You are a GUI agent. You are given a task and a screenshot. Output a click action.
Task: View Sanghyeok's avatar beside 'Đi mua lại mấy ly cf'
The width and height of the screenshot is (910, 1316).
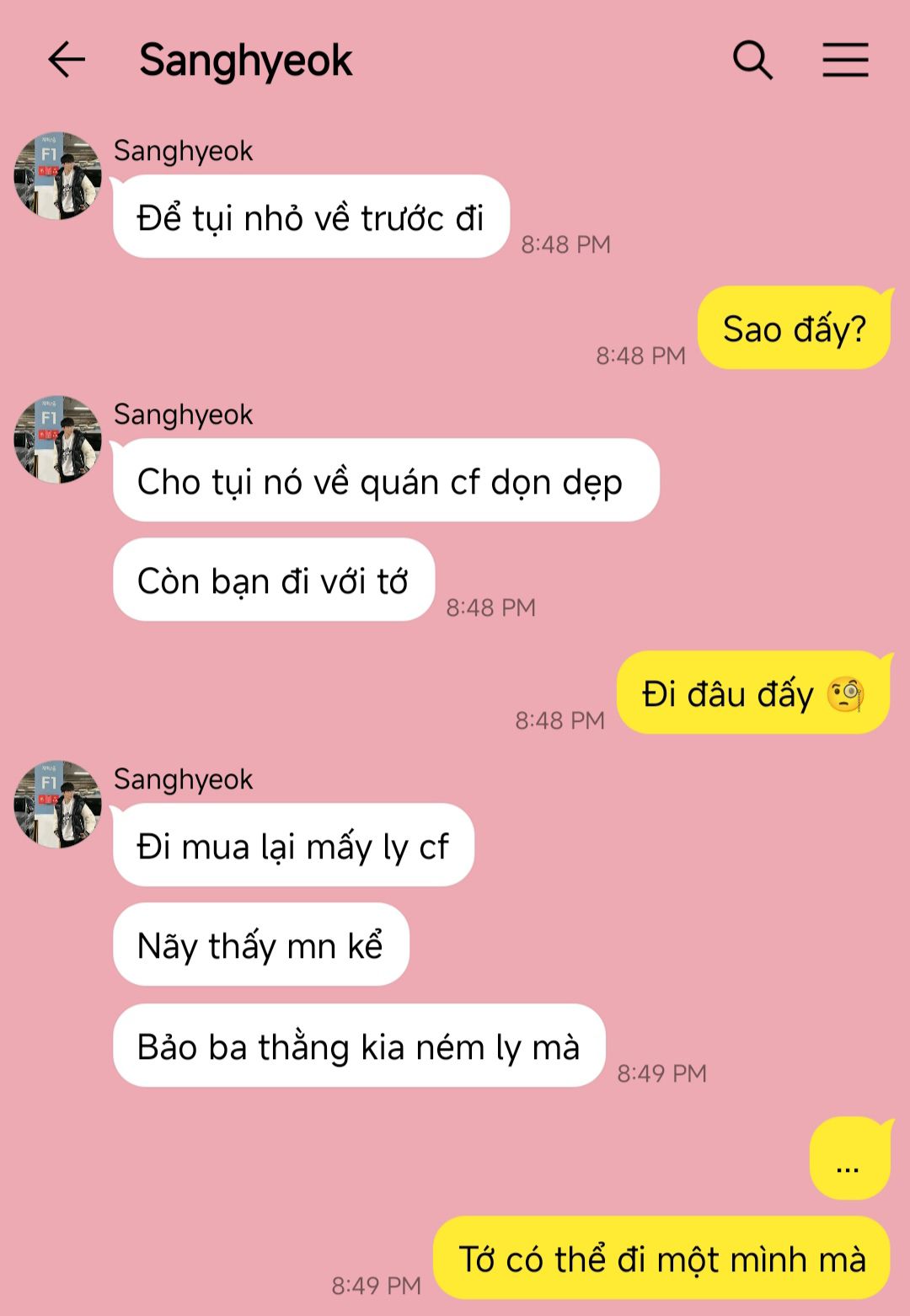pos(58,805)
